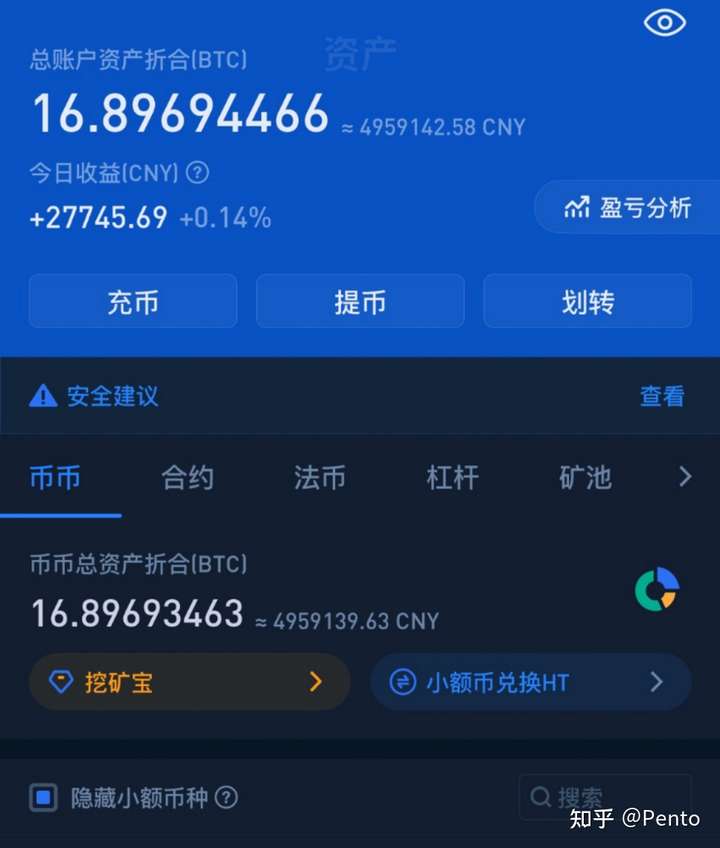This screenshot has height=848, width=720.
Task: Open help via question mark next to 今日收益
Action: click(197, 173)
